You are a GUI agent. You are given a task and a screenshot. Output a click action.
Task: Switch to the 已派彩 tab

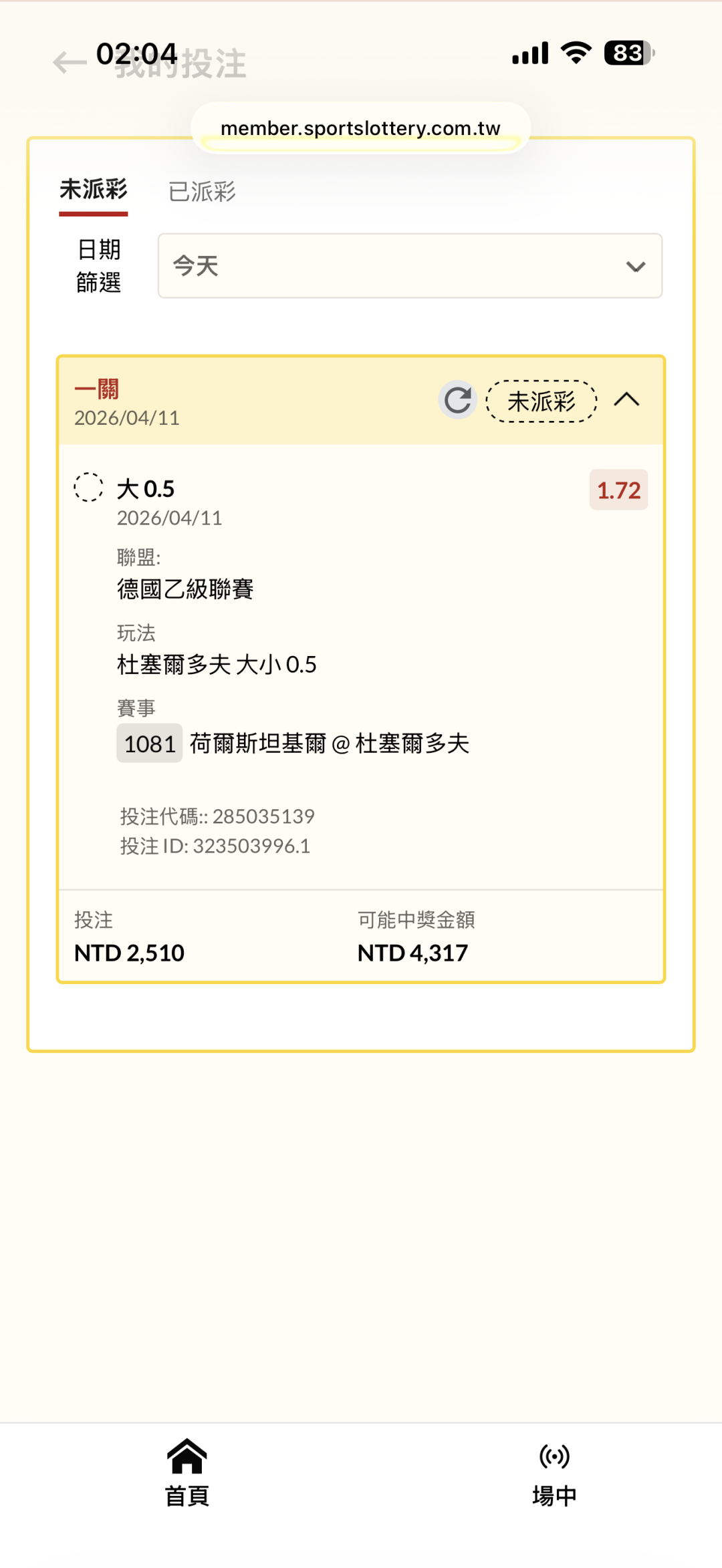coord(202,192)
